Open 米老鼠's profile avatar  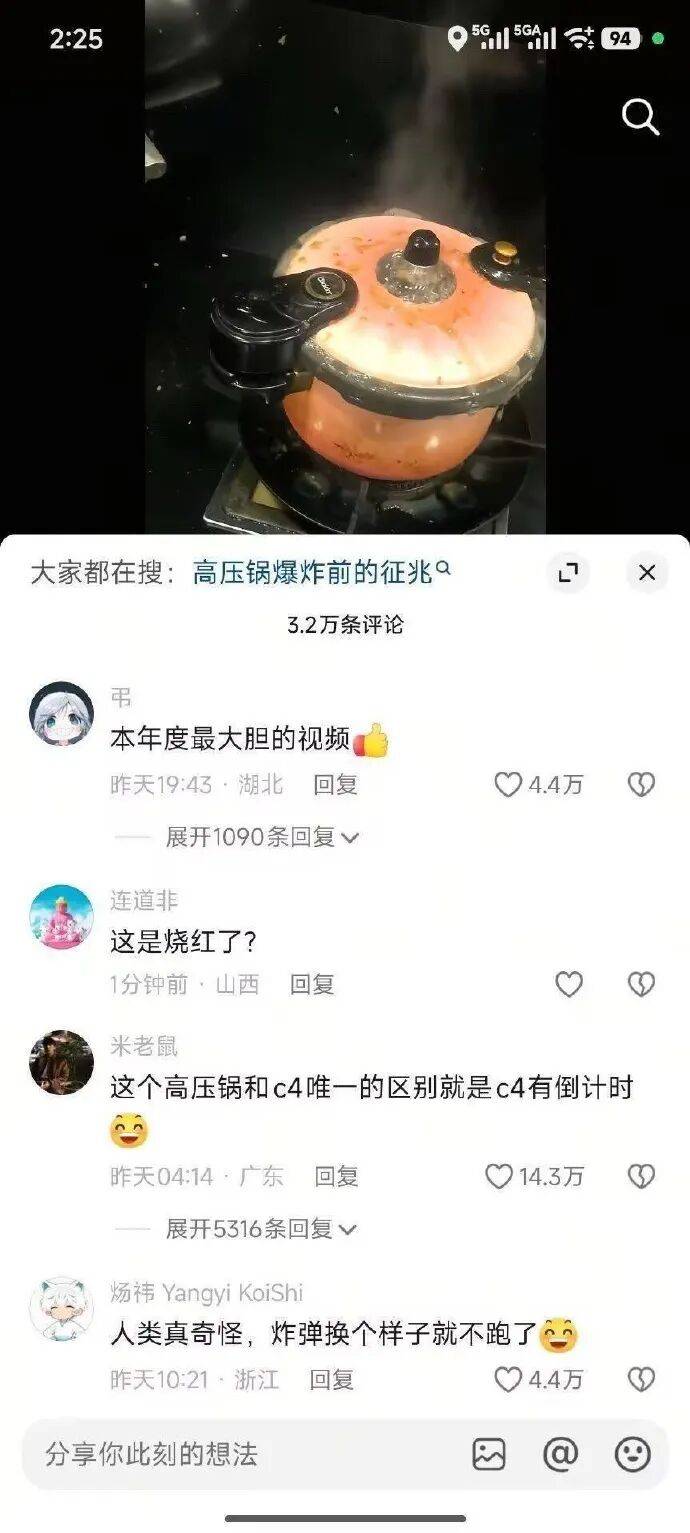coord(61,1062)
